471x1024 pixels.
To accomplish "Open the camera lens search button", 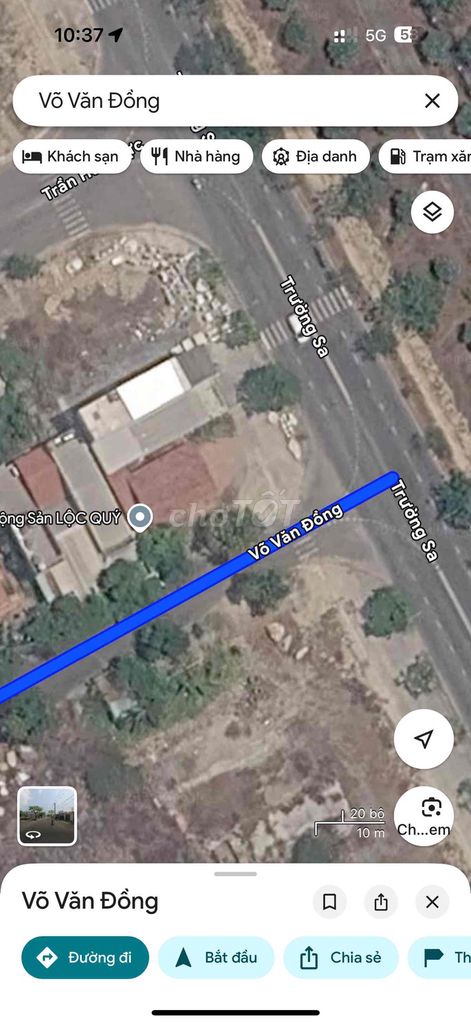I will 424,816.
